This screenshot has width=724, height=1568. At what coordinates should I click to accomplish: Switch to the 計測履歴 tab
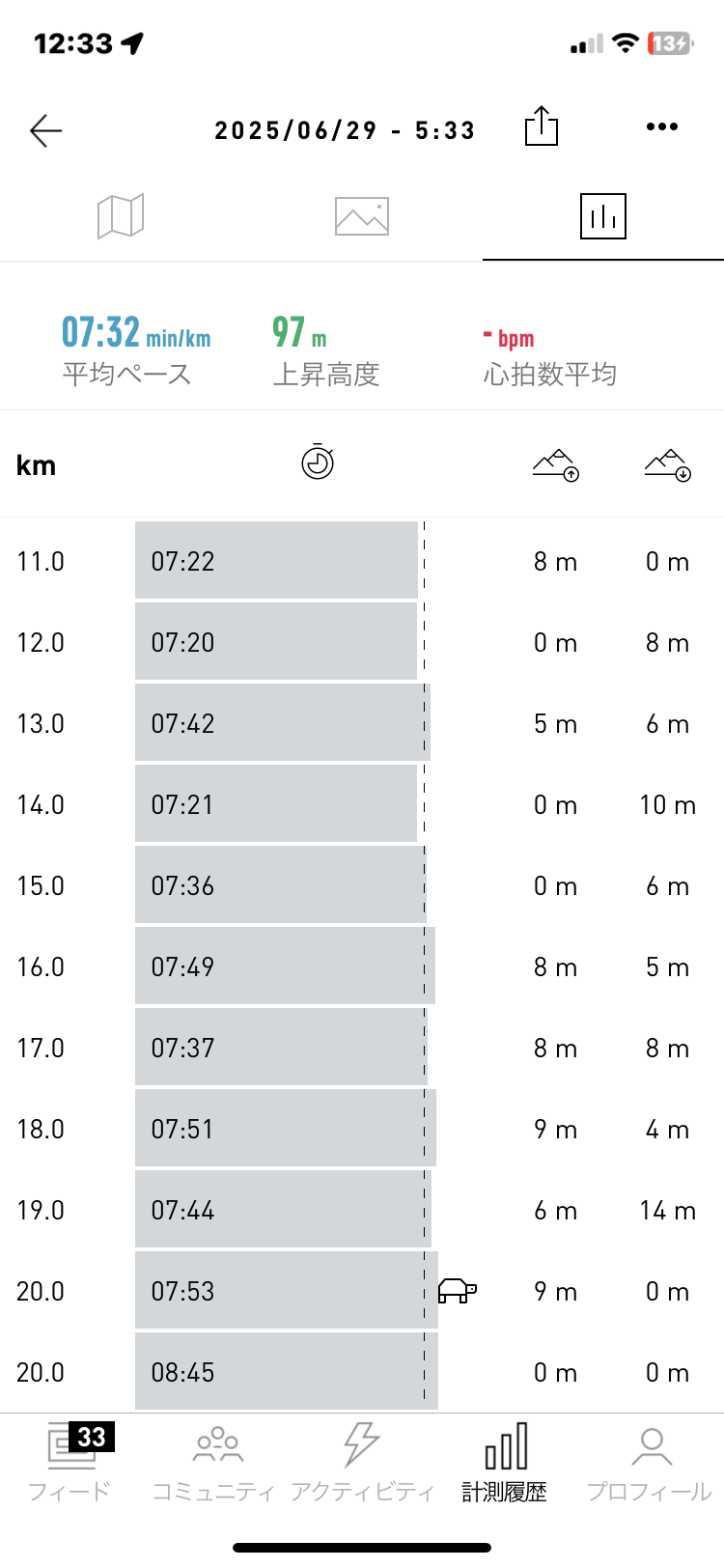(505, 1463)
